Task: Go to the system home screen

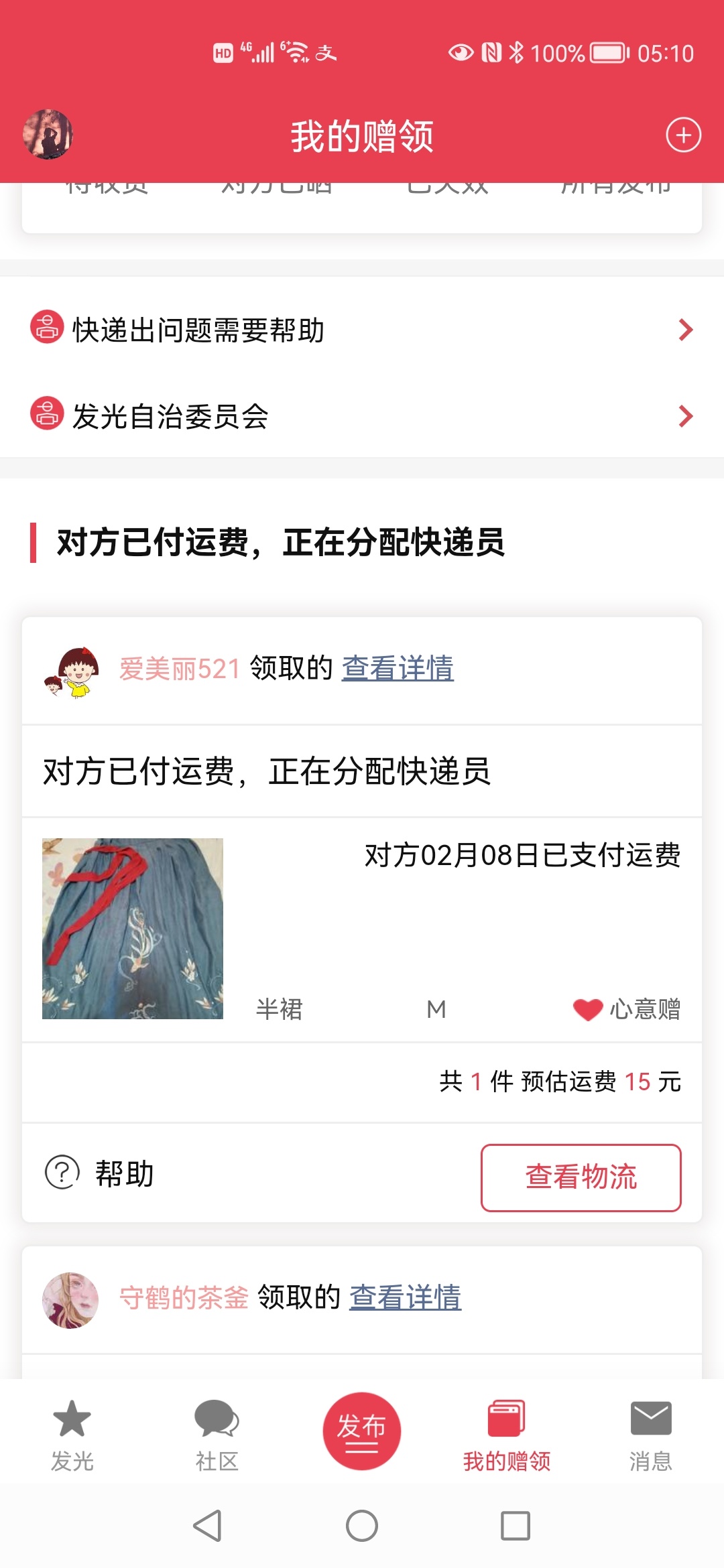Action: pos(362,1526)
